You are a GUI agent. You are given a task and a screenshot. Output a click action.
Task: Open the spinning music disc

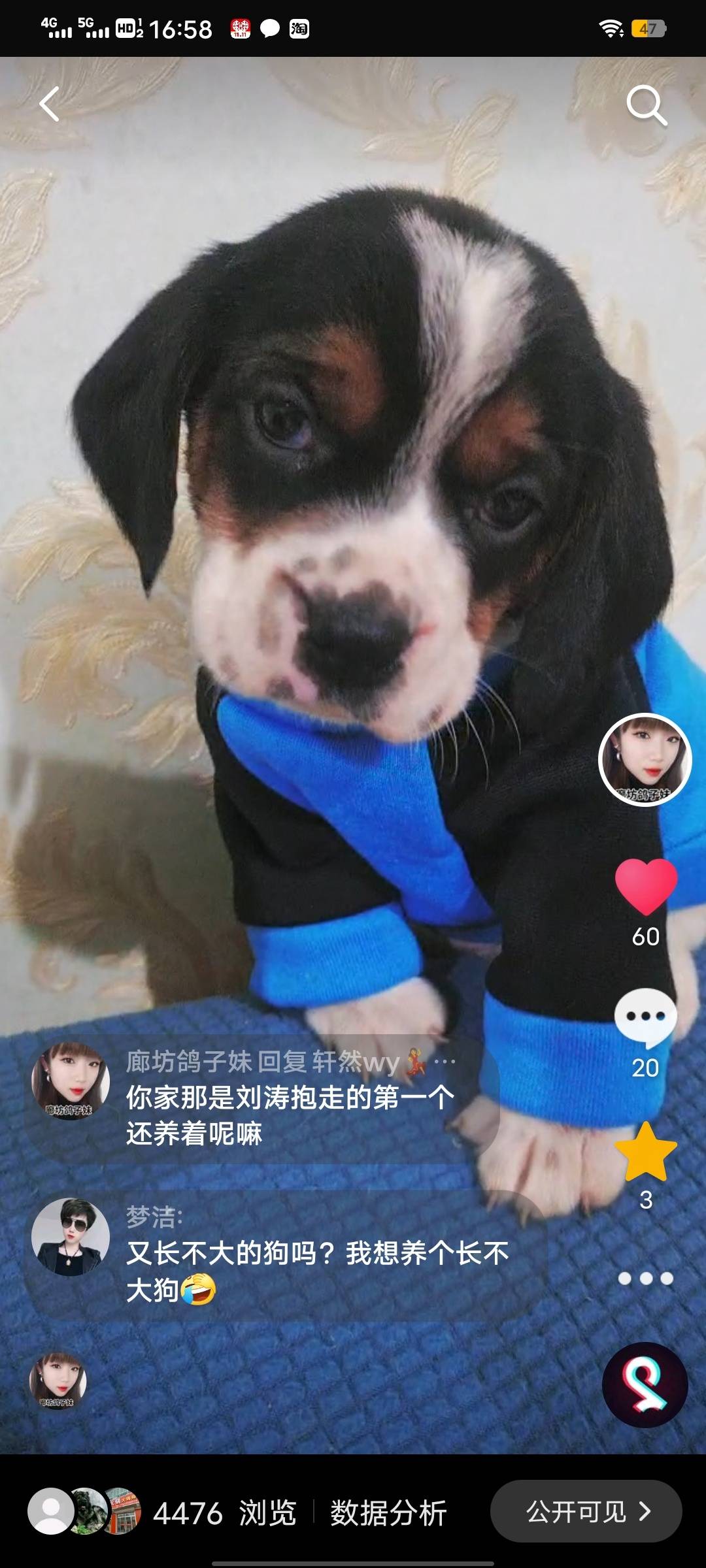(645, 1384)
